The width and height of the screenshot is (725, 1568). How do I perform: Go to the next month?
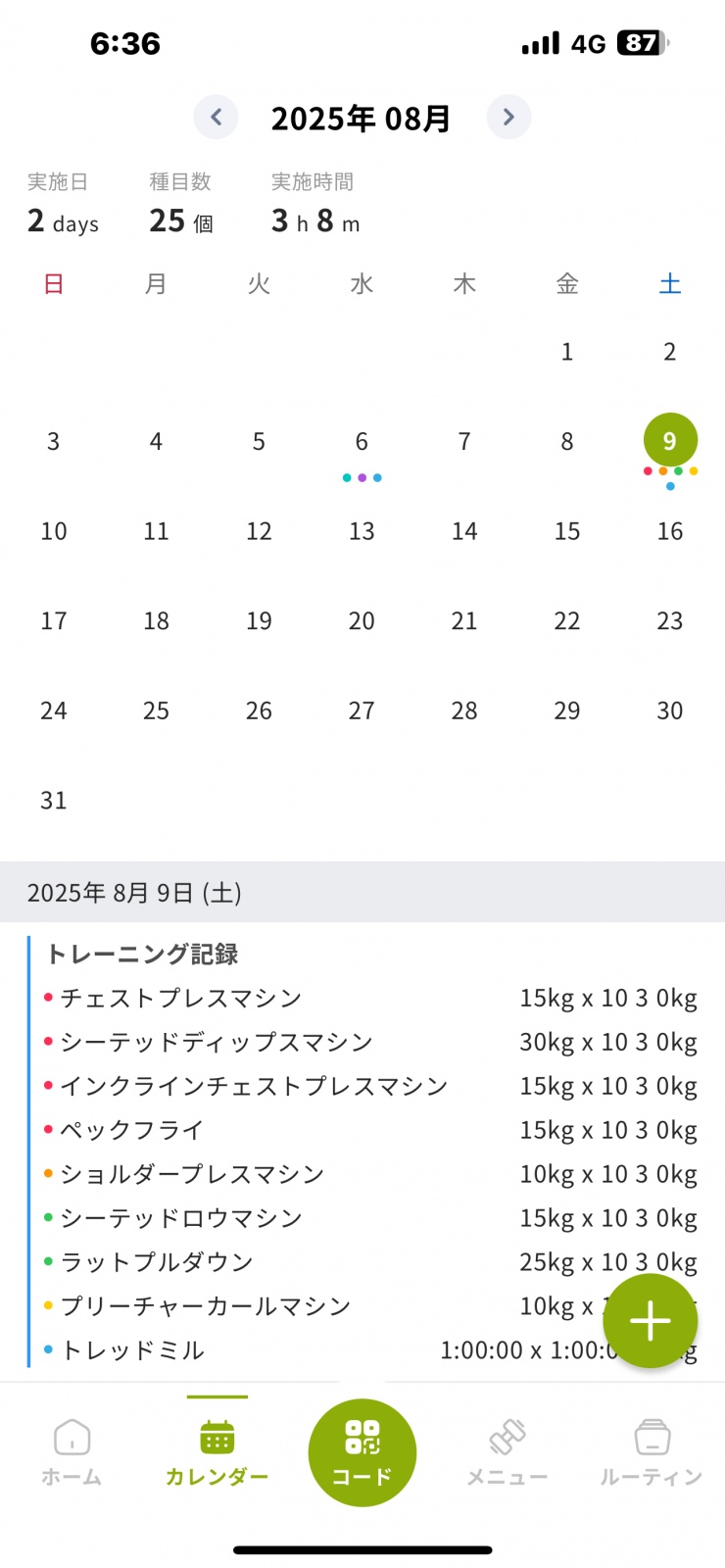[x=508, y=118]
